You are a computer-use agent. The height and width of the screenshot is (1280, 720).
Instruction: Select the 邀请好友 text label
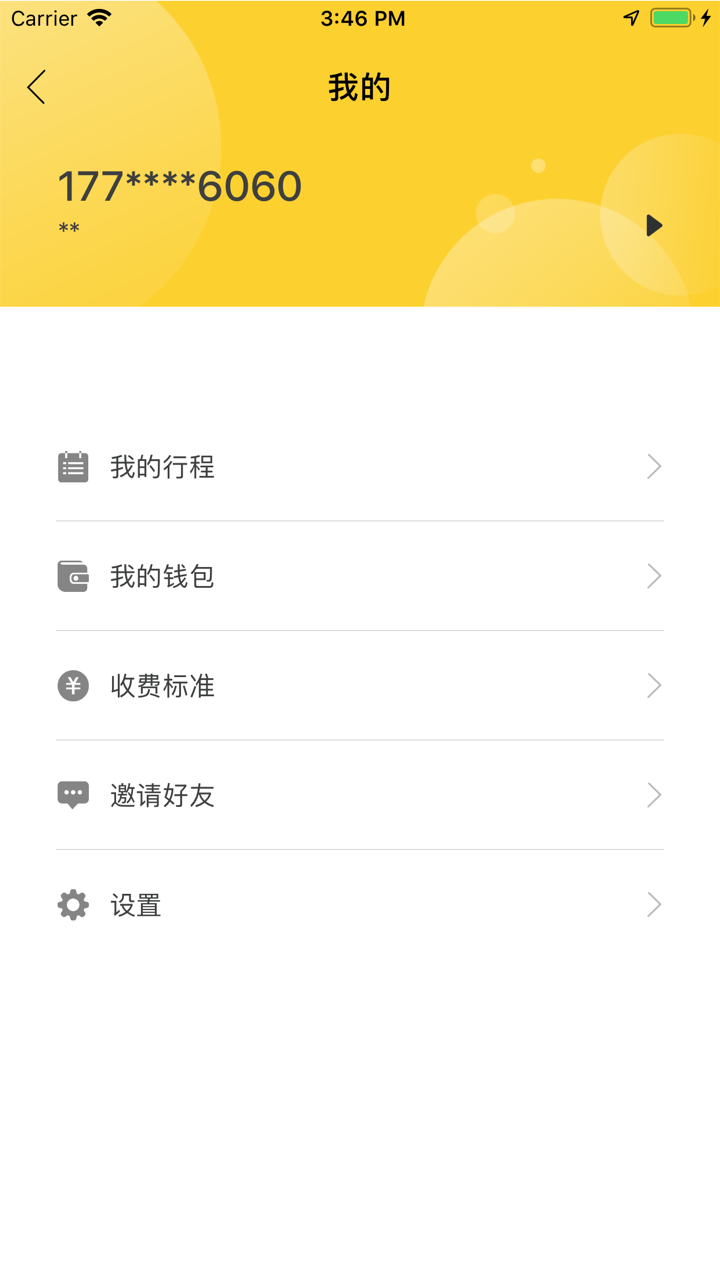[163, 795]
